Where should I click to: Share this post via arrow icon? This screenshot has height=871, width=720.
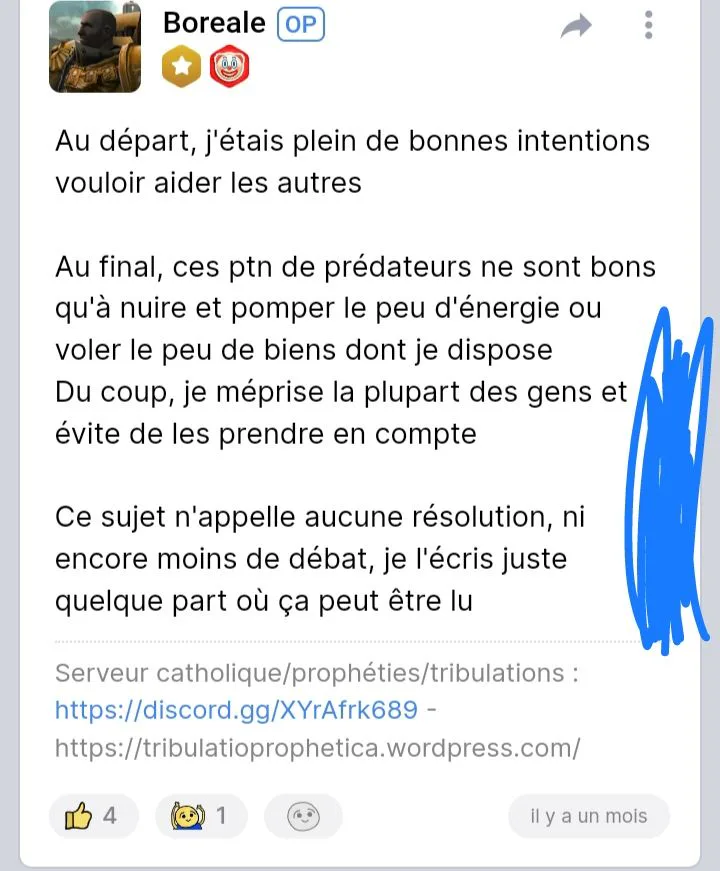[576, 26]
